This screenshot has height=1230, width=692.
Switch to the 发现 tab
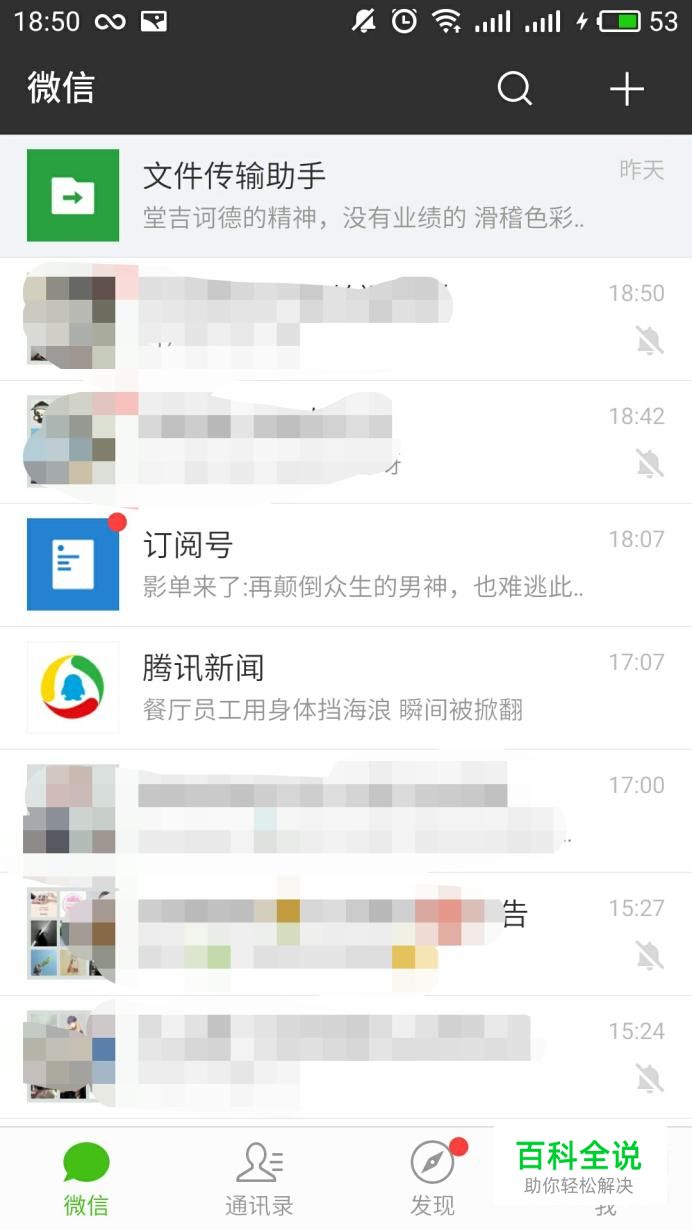point(432,1179)
